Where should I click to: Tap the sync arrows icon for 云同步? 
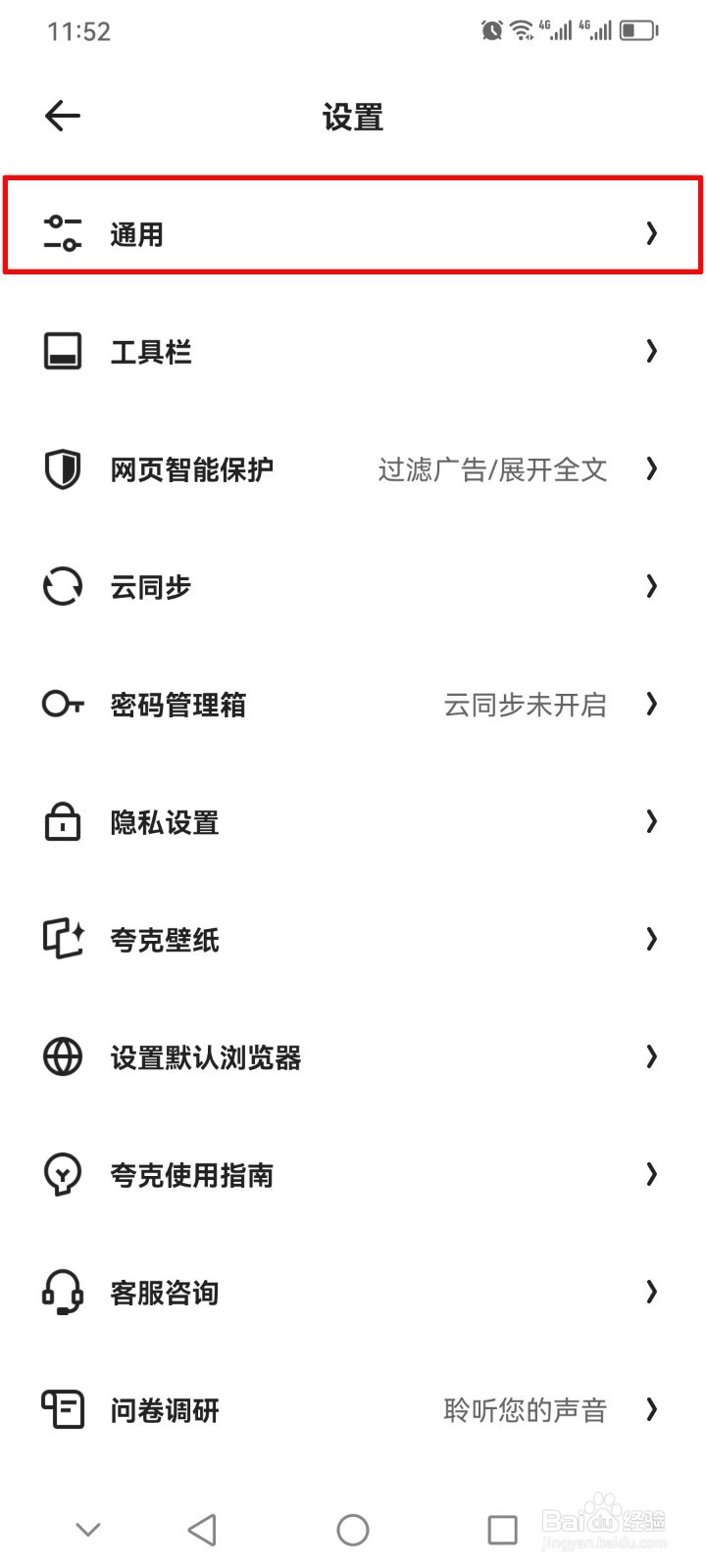point(62,586)
